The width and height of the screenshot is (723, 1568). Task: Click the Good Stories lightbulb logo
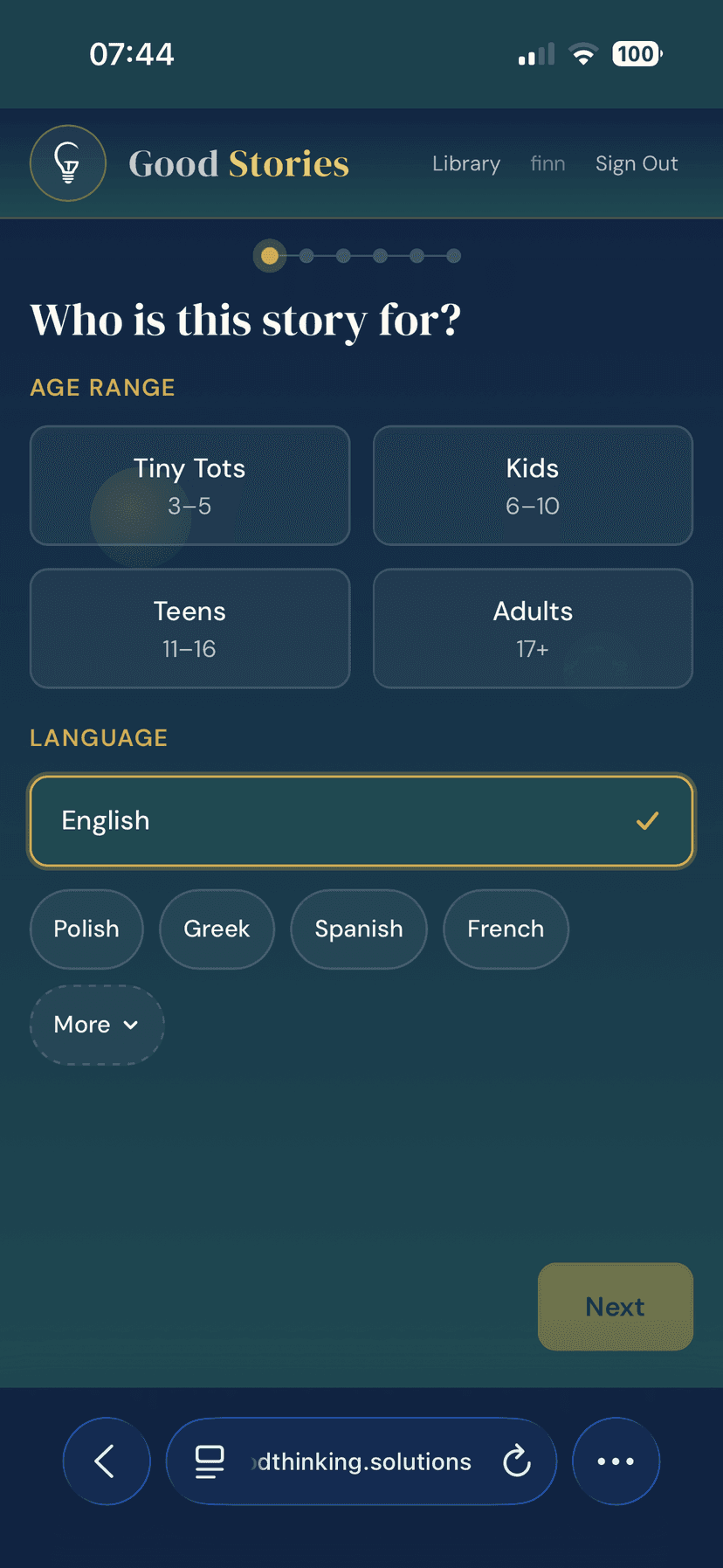[67, 163]
